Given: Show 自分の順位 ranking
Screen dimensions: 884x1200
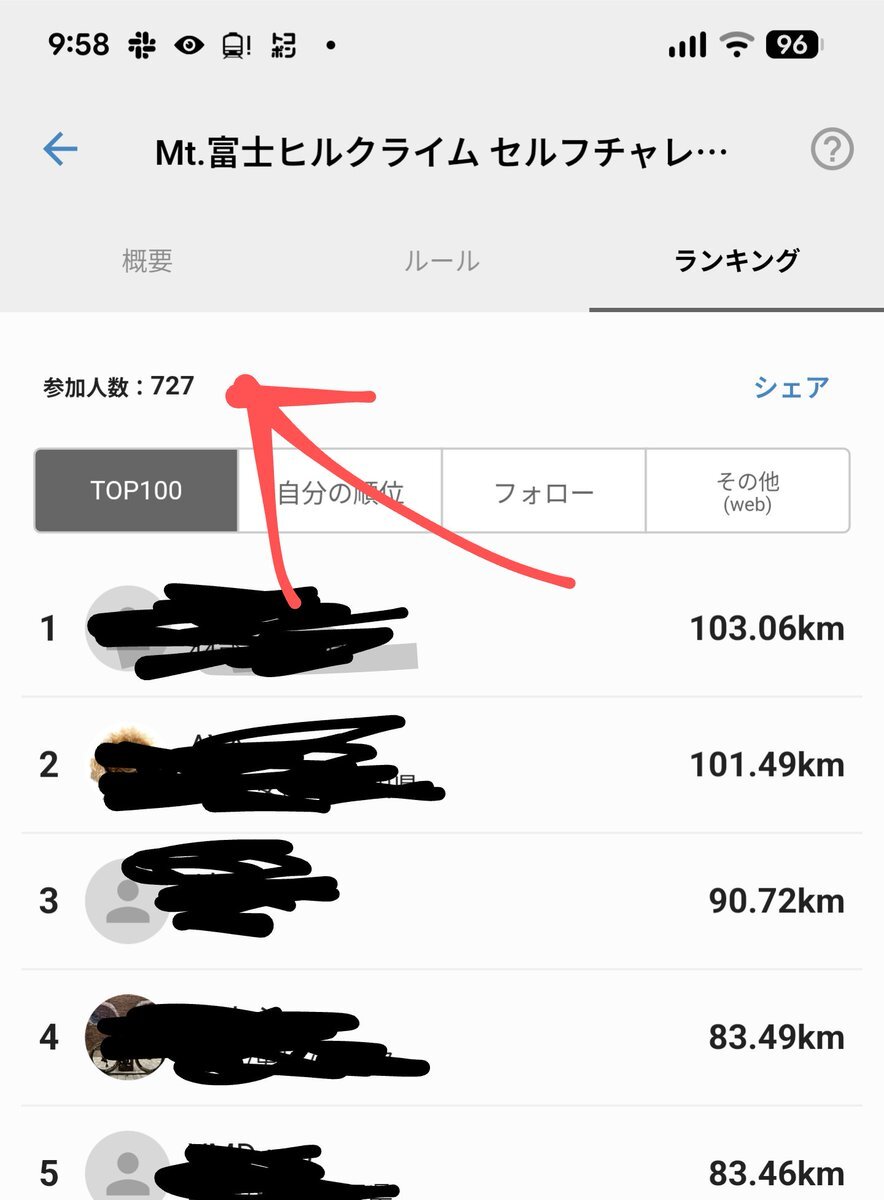Looking at the screenshot, I should tap(341, 491).
